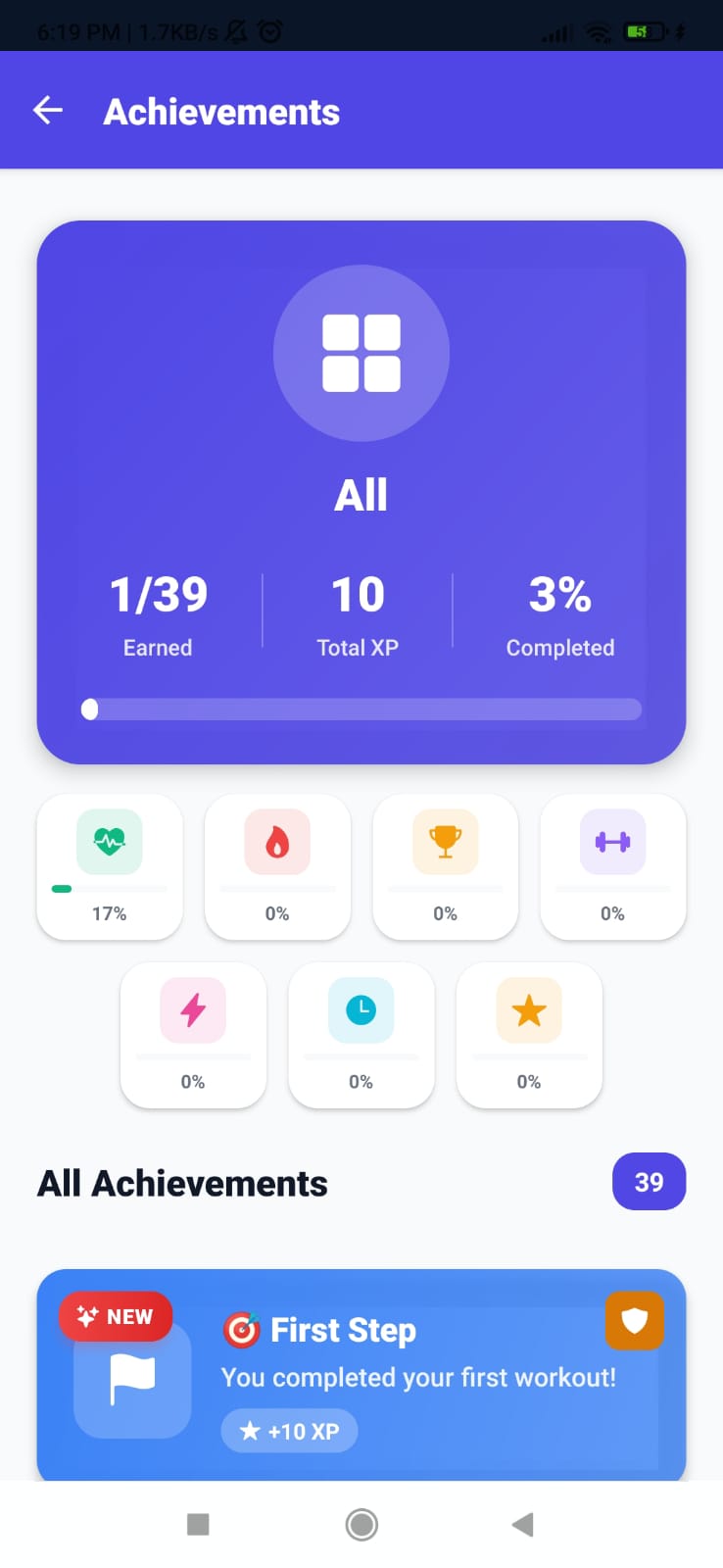The image size is (723, 1568).
Task: Tap the +10 XP reward chip
Action: (x=288, y=1431)
